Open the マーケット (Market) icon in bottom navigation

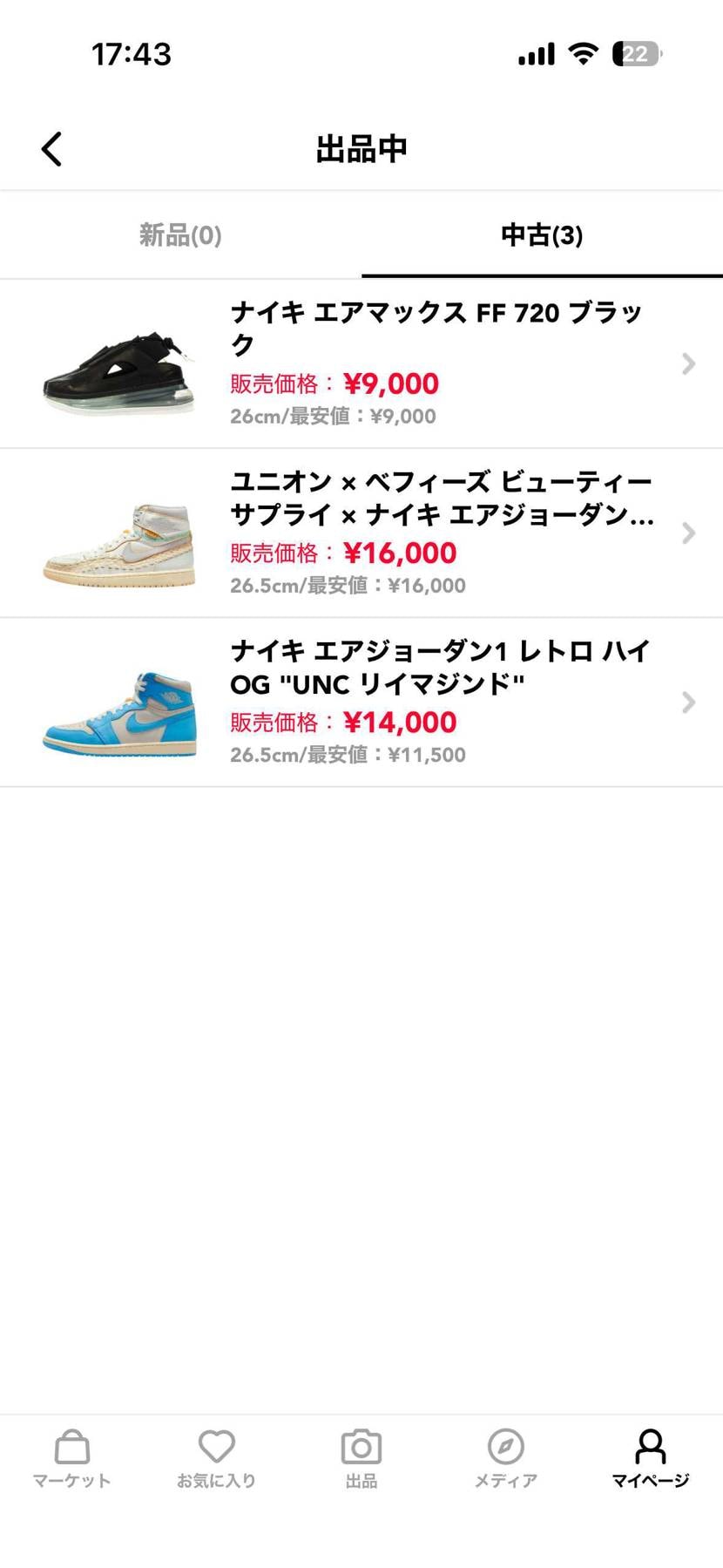click(71, 1455)
